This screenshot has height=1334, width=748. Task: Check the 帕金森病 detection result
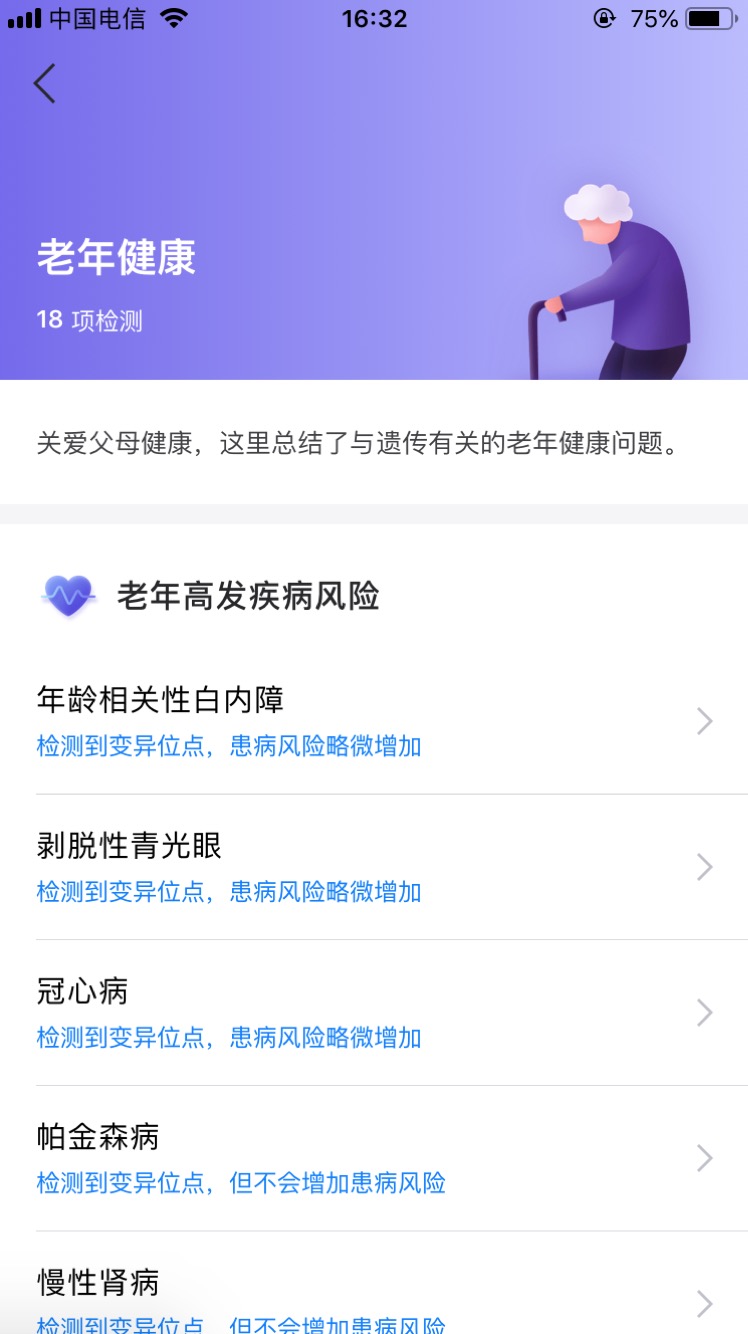(x=374, y=1158)
